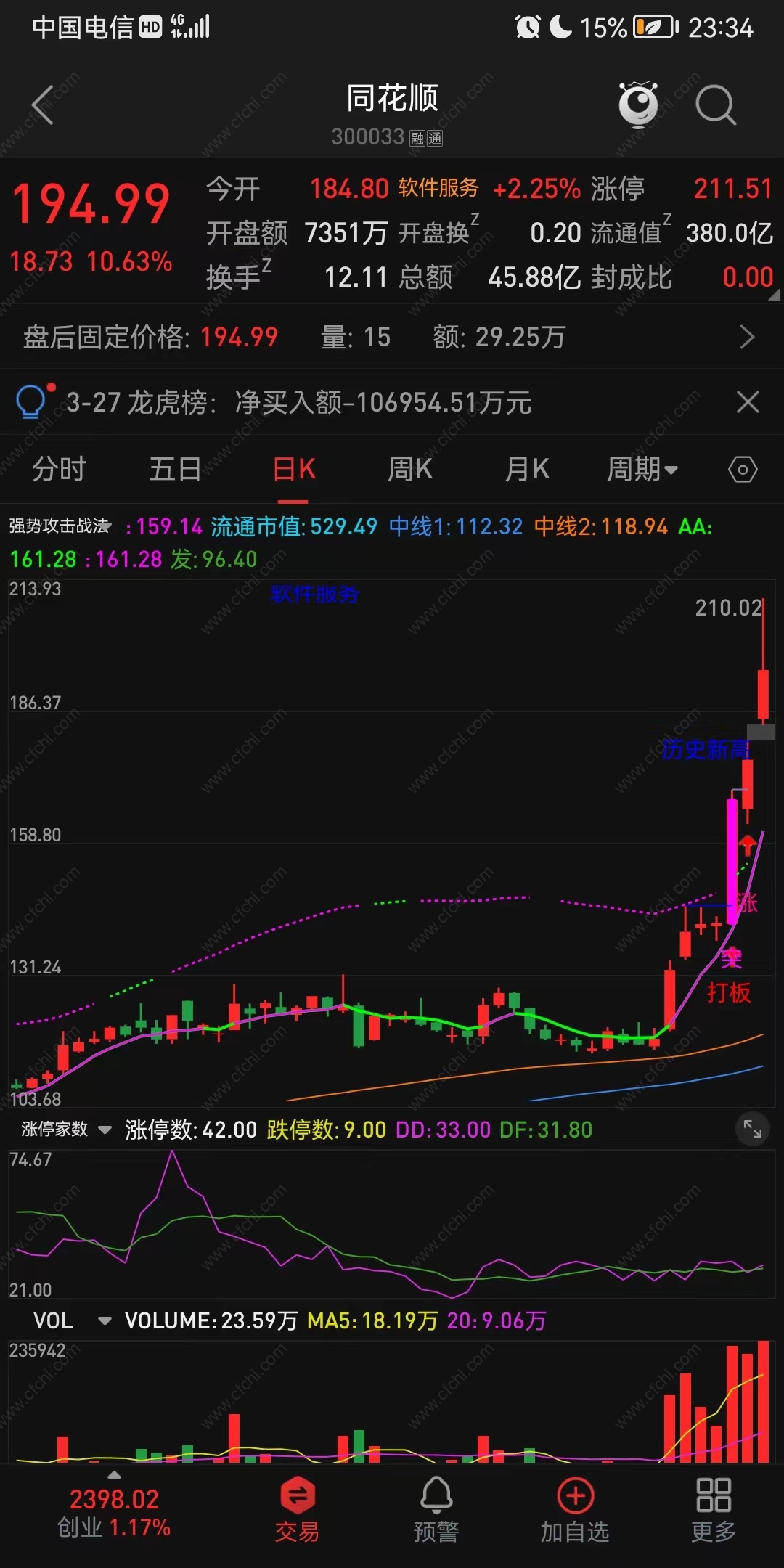Open the robot assistant icon
Viewport: 784px width, 1568px height.
(x=638, y=104)
